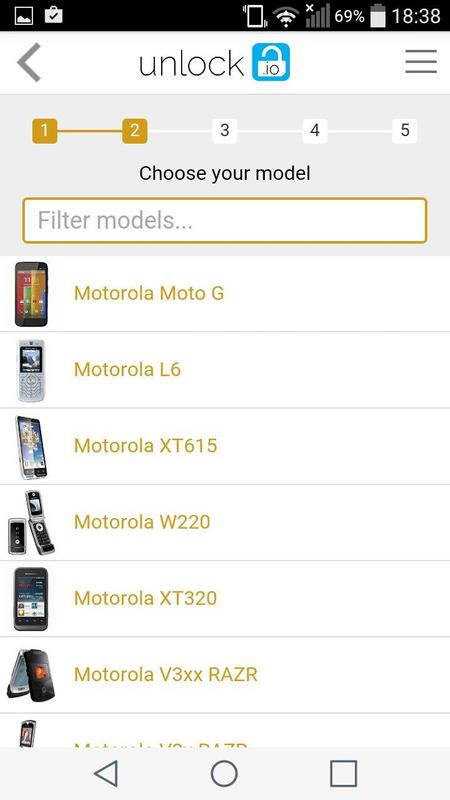Choose Motorola V3xx RAZR

point(225,675)
